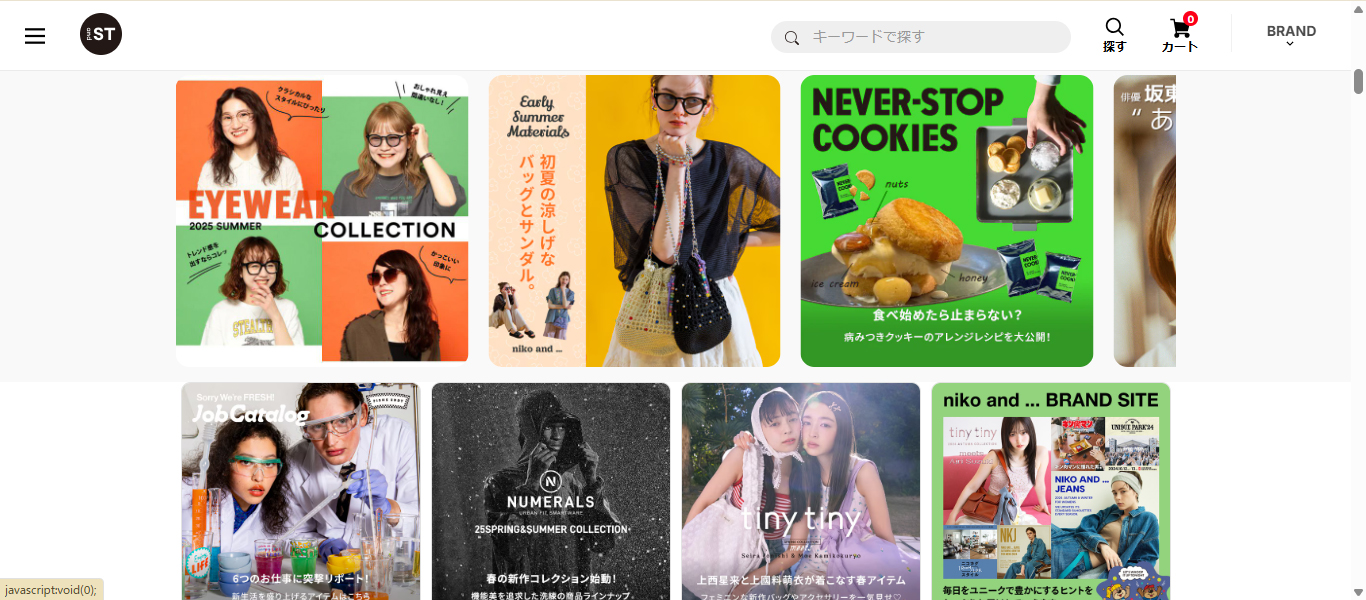Open the Job Catalog card
The width and height of the screenshot is (1366, 600).
click(300, 490)
